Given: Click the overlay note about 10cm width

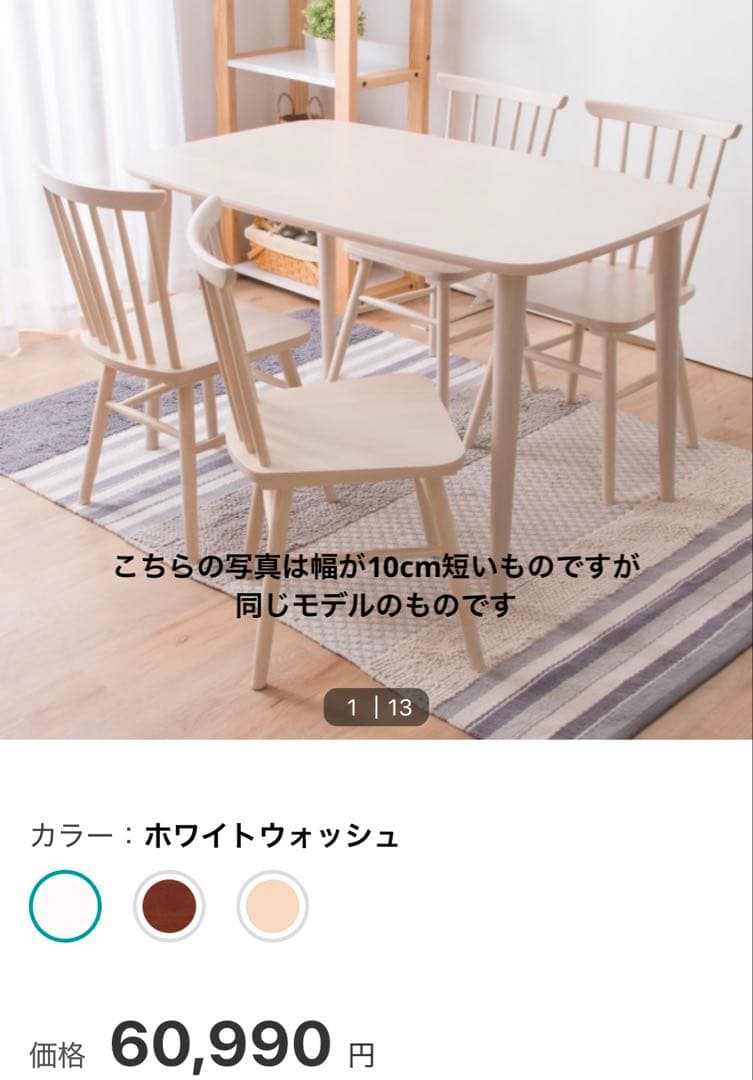Looking at the screenshot, I should (x=376, y=585).
